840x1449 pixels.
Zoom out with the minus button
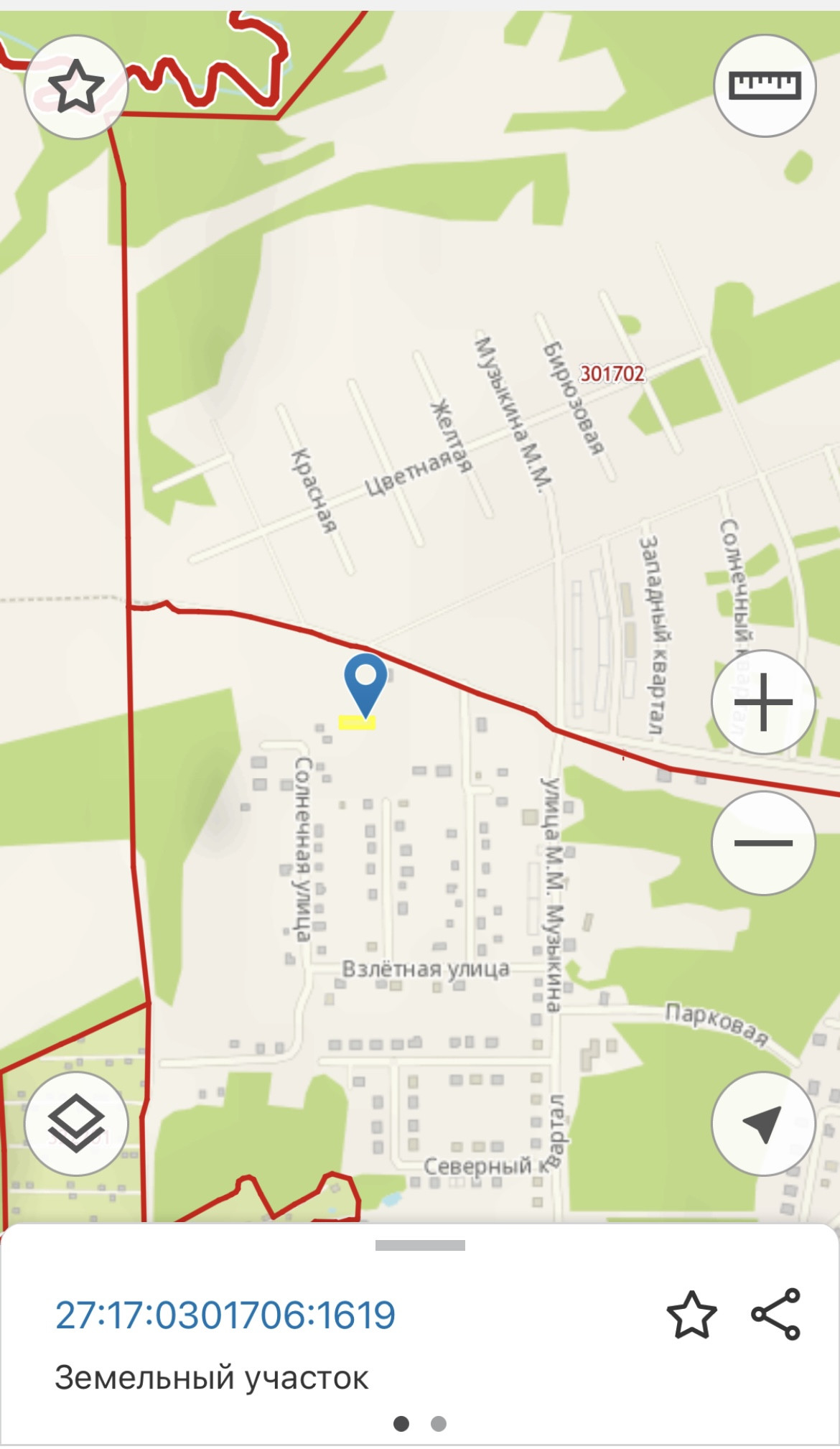click(763, 843)
